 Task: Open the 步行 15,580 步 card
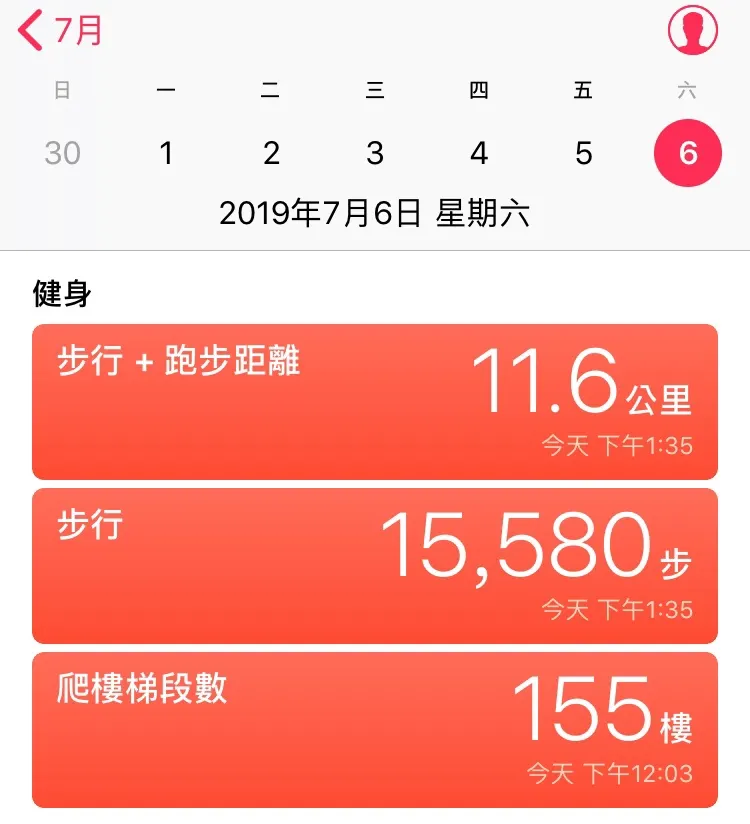coord(375,566)
